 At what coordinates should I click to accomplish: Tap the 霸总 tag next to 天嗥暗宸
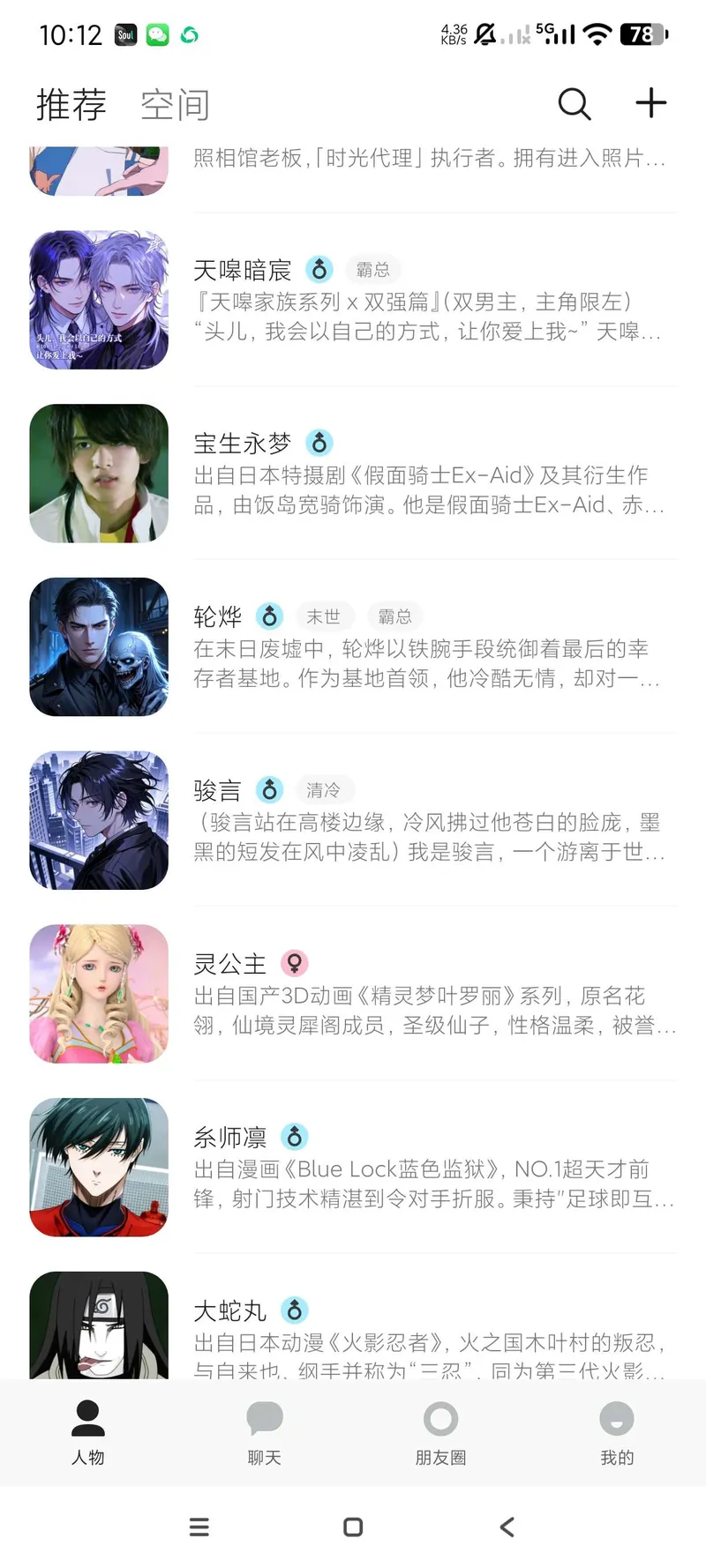tap(373, 270)
